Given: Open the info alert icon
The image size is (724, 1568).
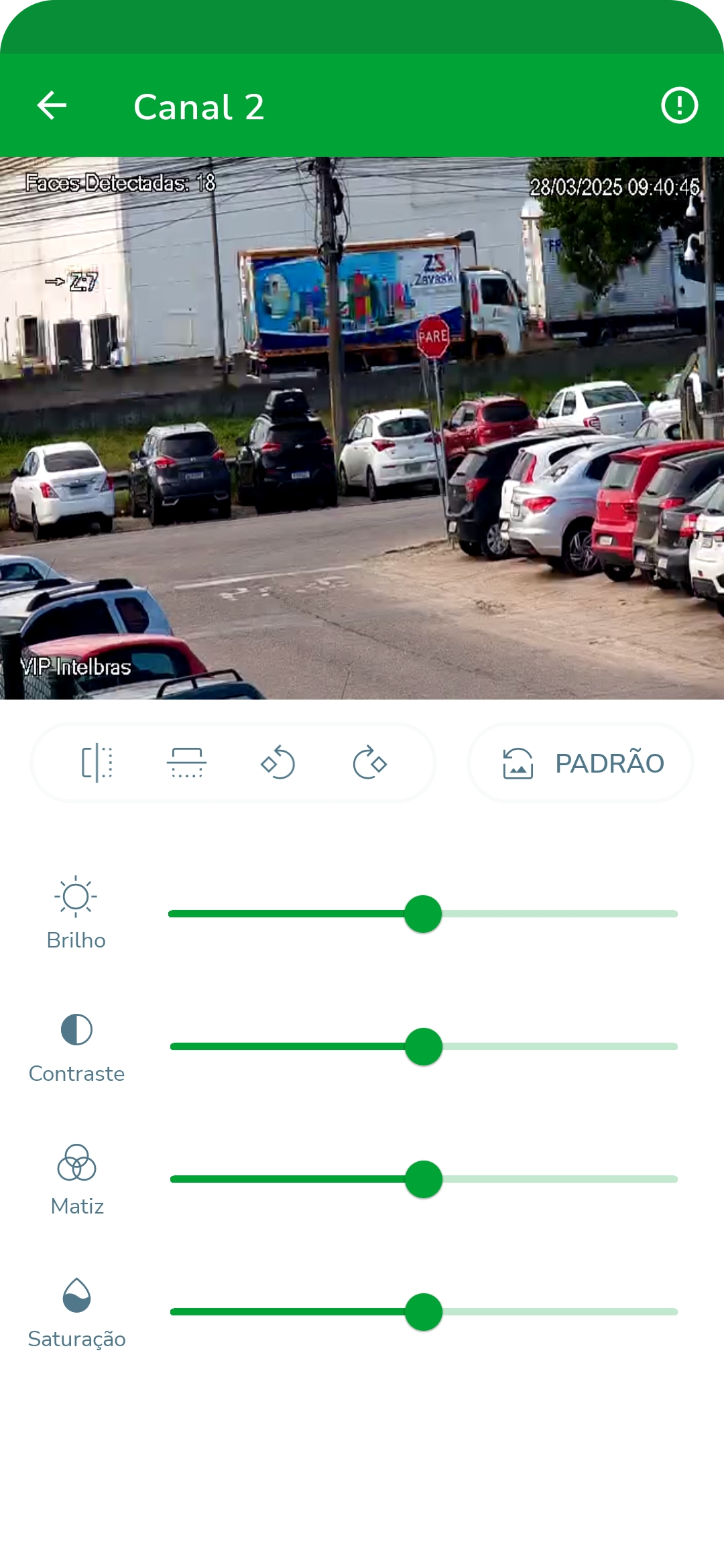Looking at the screenshot, I should 679,106.
